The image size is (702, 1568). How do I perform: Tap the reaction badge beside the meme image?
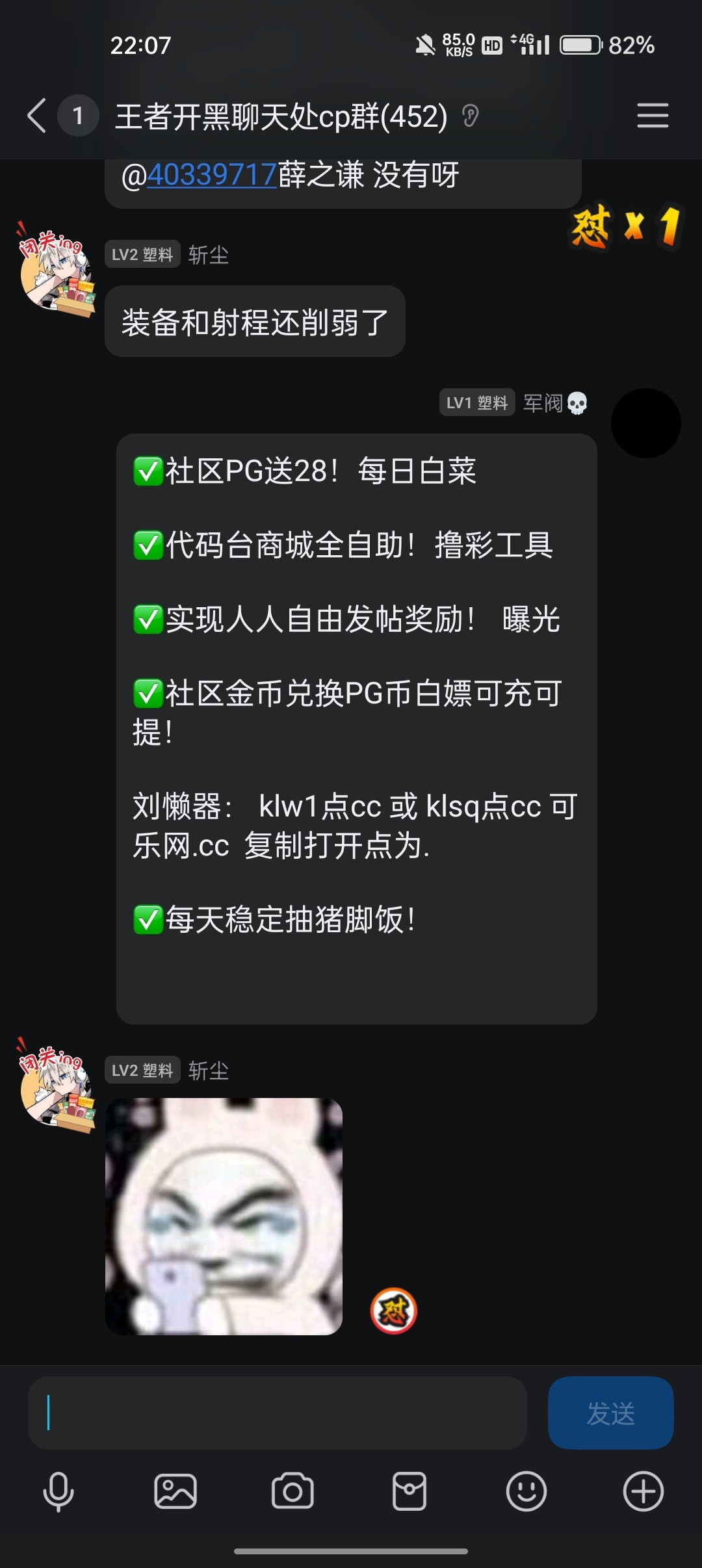[393, 1311]
